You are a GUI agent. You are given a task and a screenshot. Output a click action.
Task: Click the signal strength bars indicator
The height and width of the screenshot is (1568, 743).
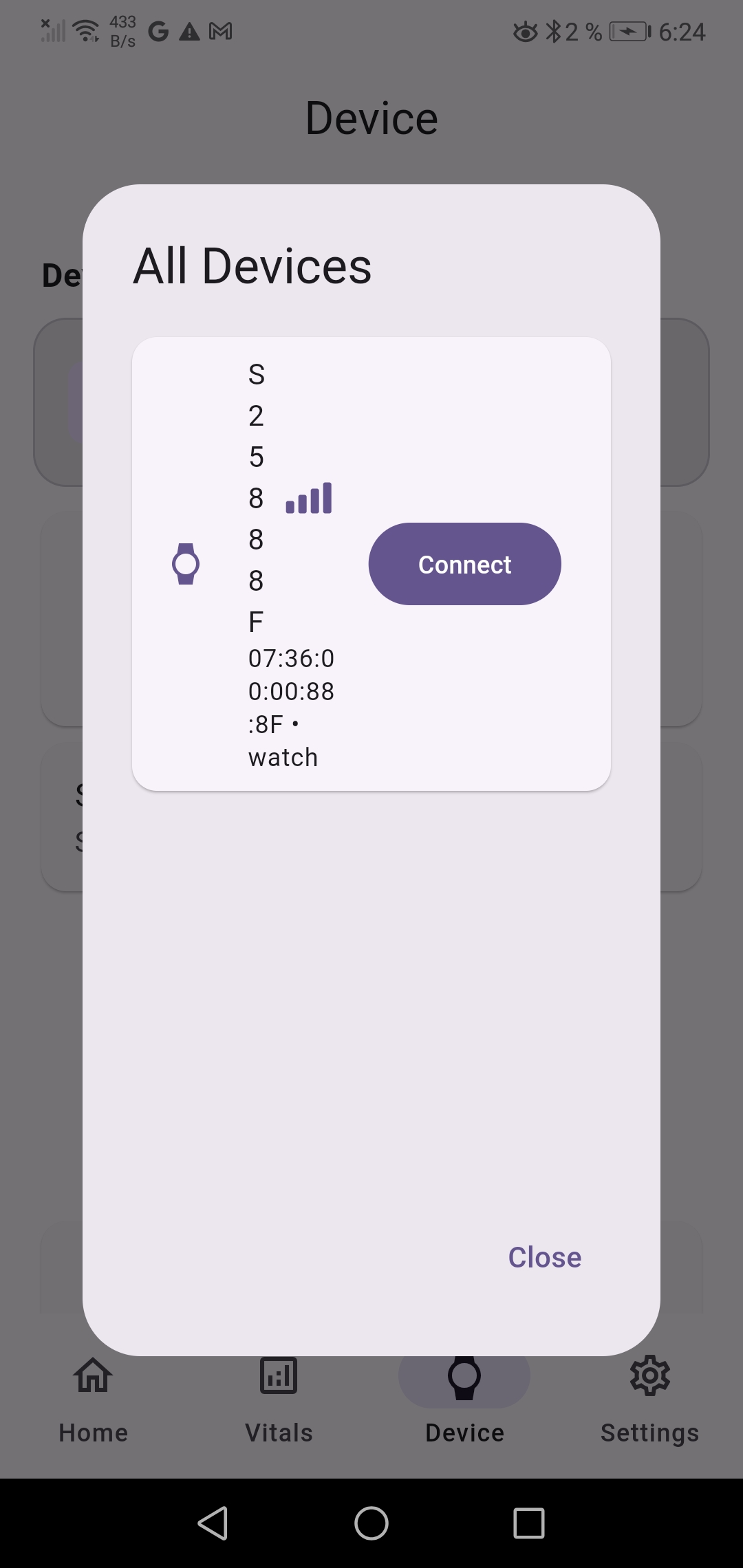point(309,497)
